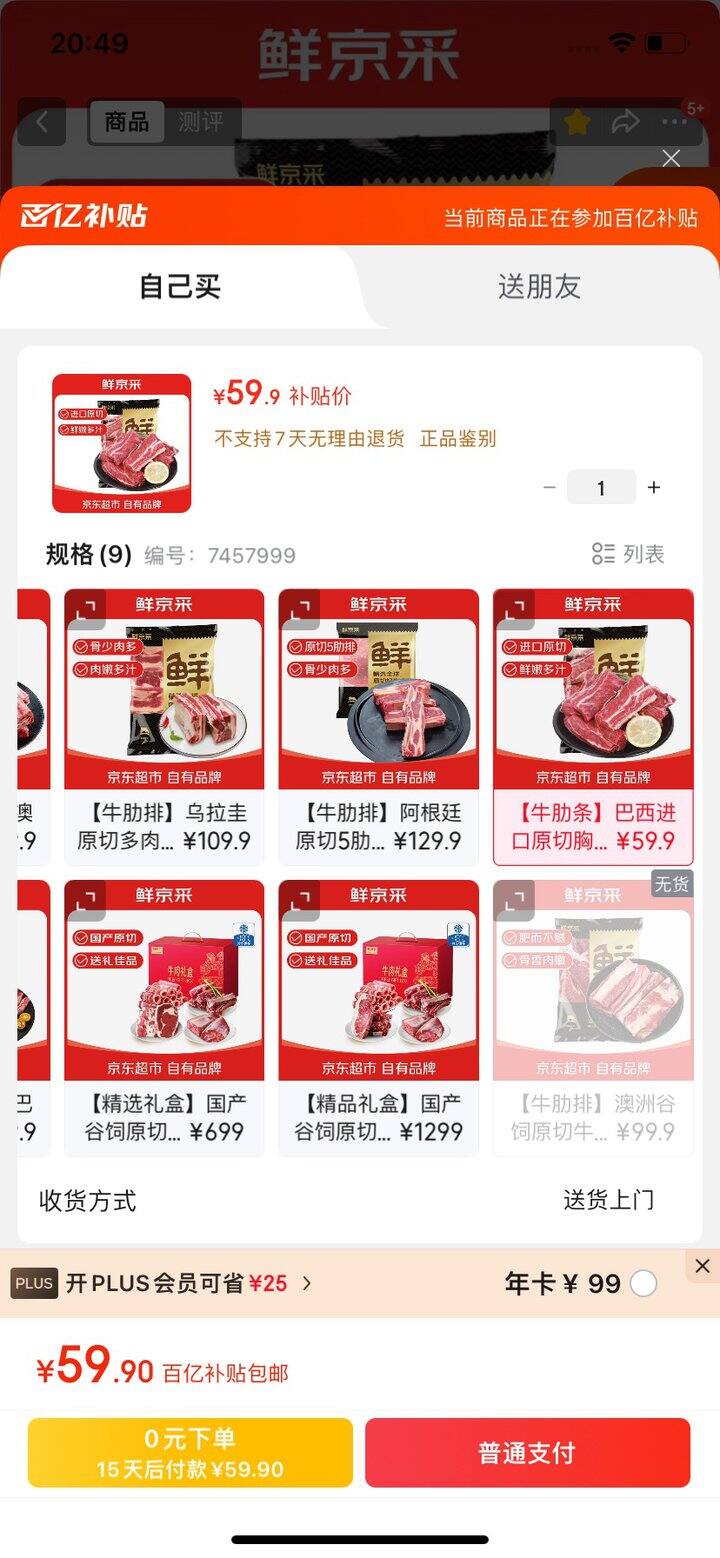Tap the back arrow at the top left

[x=41, y=120]
